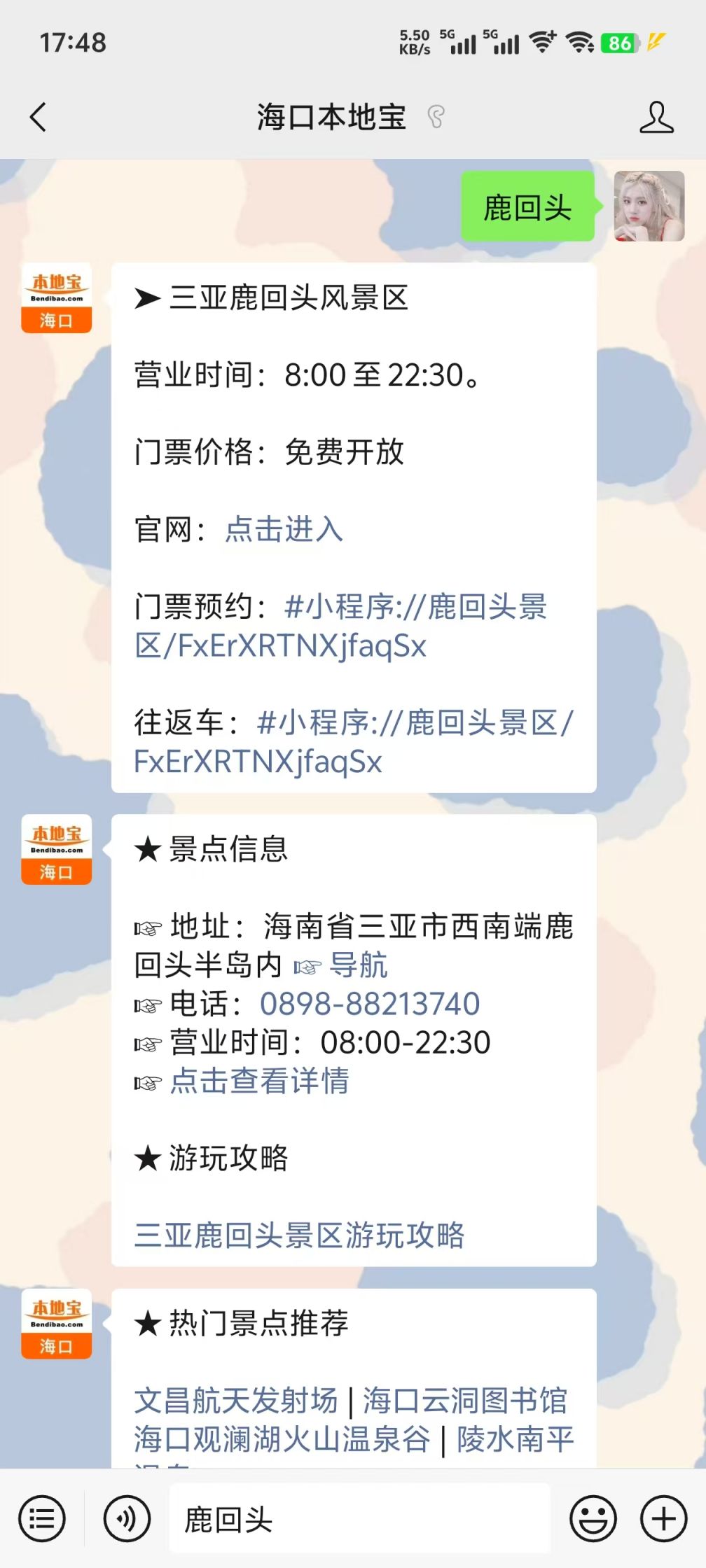Viewport: 706px width, 1568px height.
Task: Open the 陵水南平 link
Action: tap(515, 1439)
